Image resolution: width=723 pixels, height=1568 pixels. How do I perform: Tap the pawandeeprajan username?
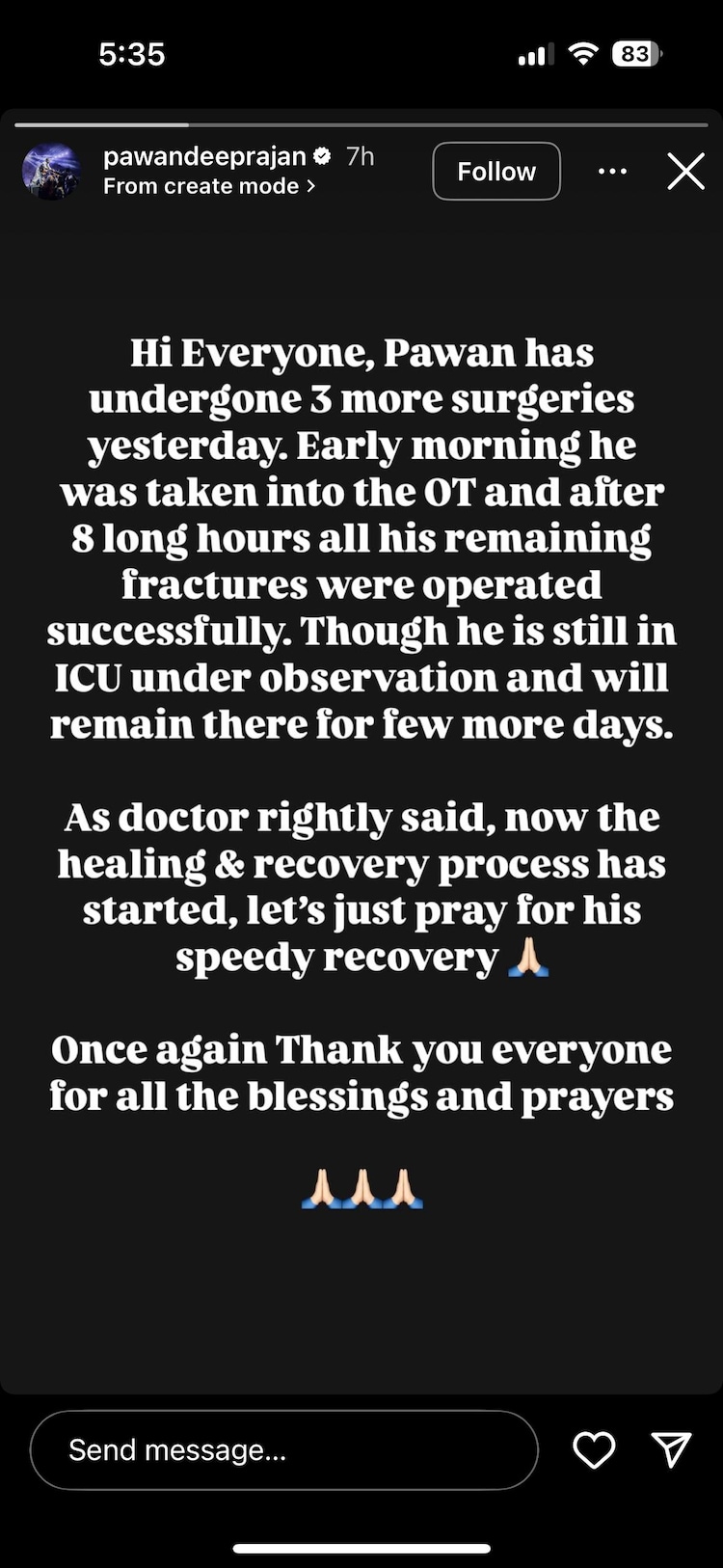point(204,156)
